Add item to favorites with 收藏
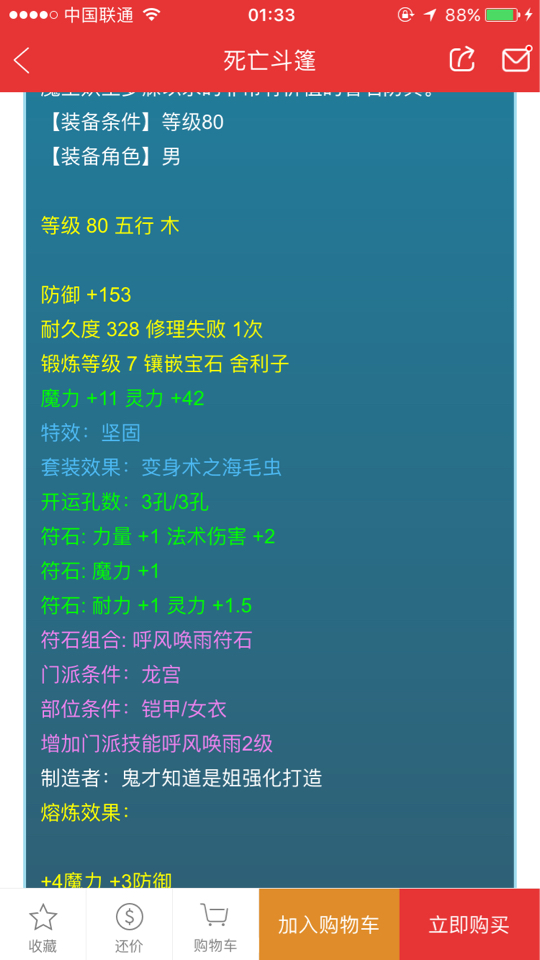Screen dimensions: 540x960 43,925
